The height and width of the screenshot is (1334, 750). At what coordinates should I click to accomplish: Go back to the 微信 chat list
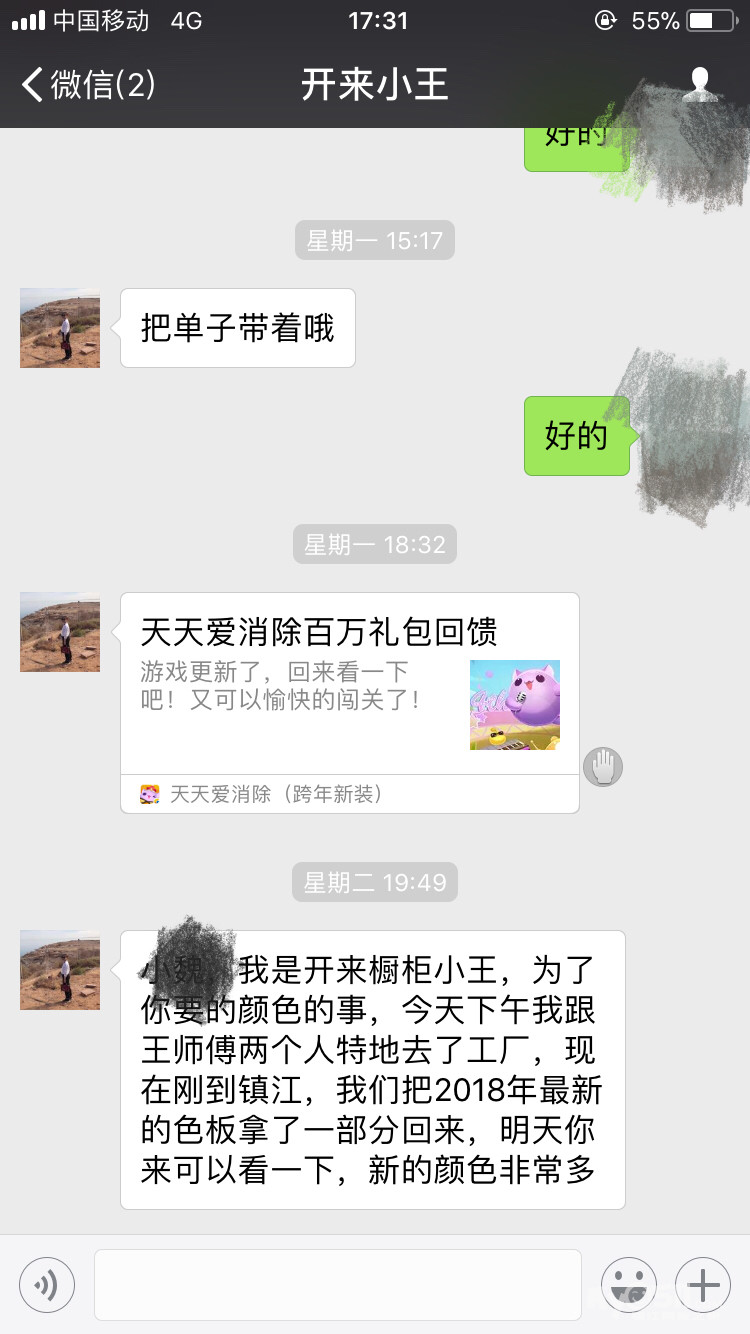[x=88, y=85]
